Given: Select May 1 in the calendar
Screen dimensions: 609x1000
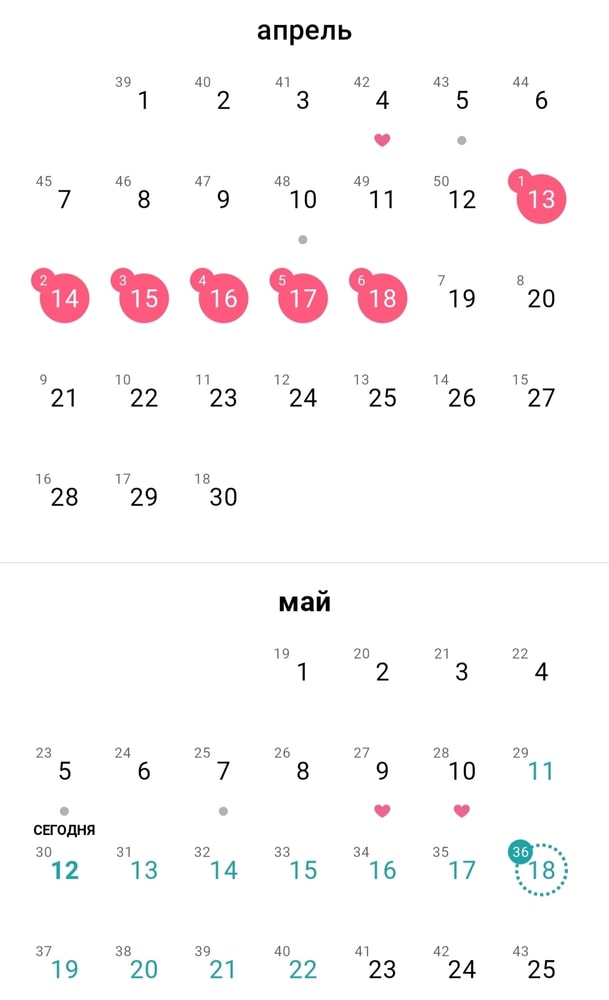Looking at the screenshot, I should coord(302,672).
